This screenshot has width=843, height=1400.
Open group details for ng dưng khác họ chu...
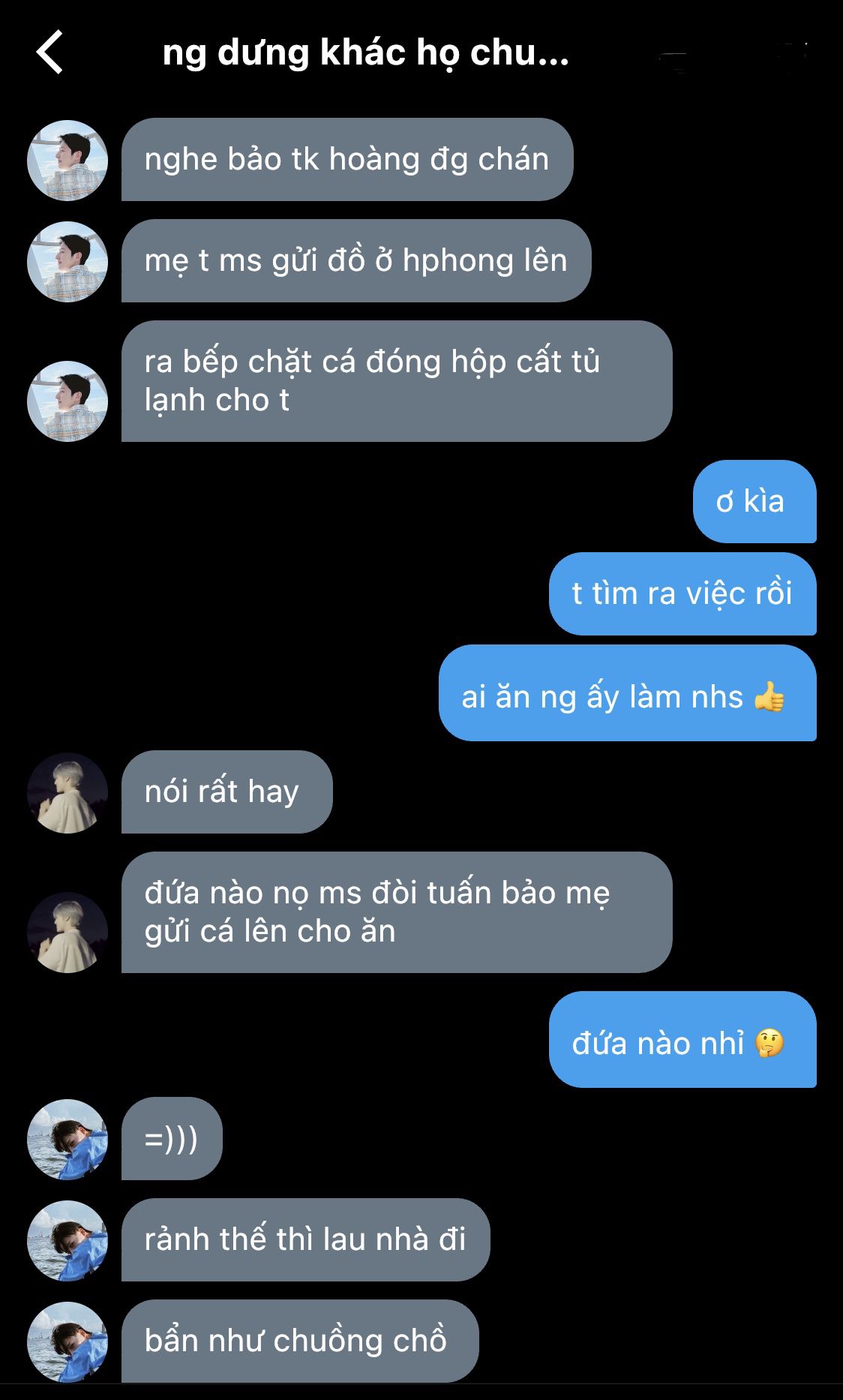pyautogui.click(x=365, y=53)
